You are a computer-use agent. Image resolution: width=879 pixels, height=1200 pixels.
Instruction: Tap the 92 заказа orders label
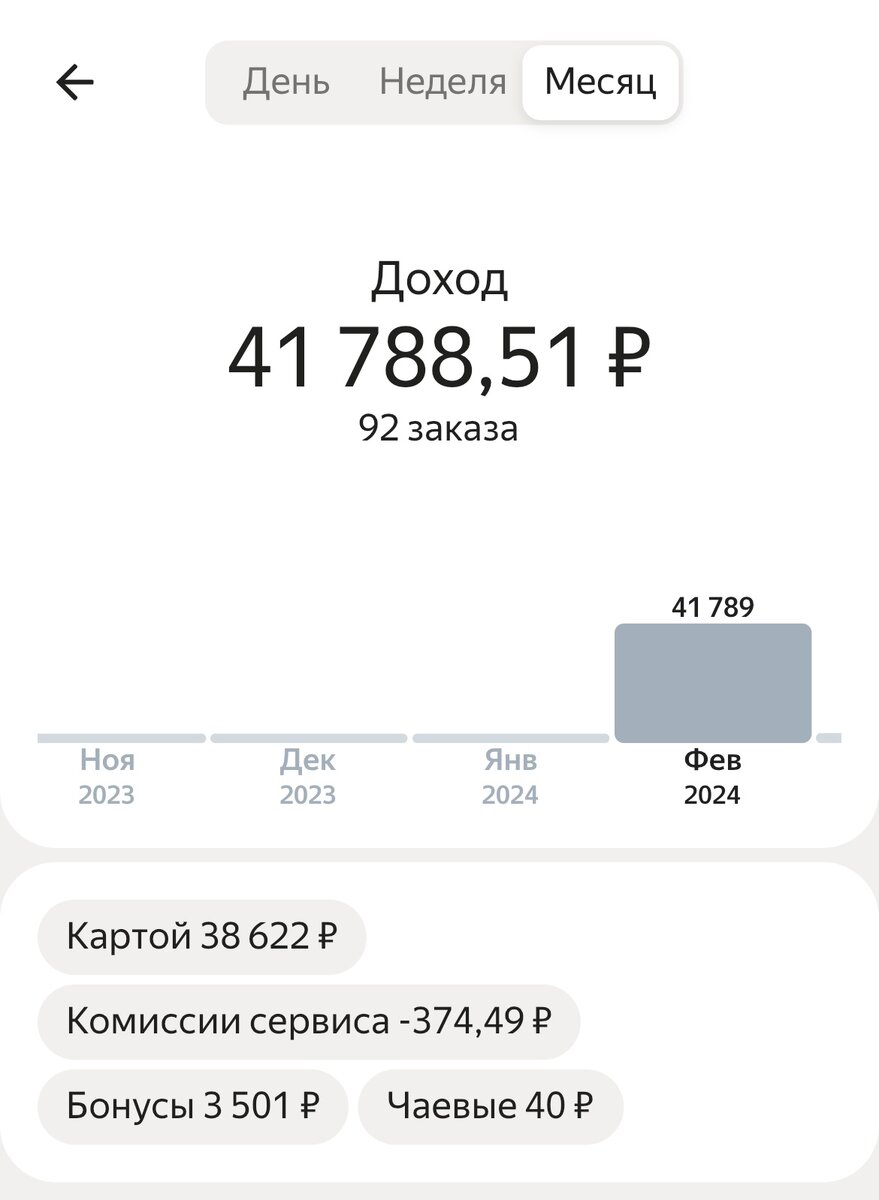(440, 428)
